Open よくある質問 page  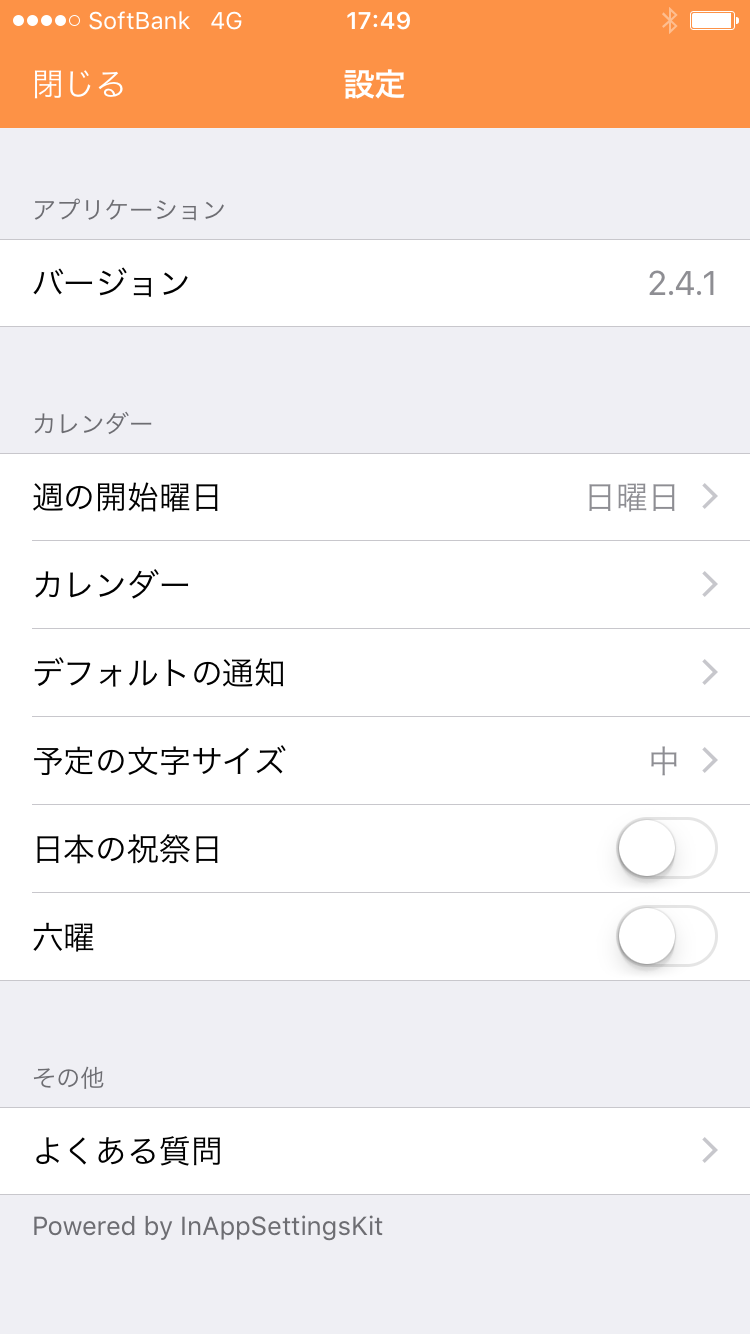(x=375, y=1151)
